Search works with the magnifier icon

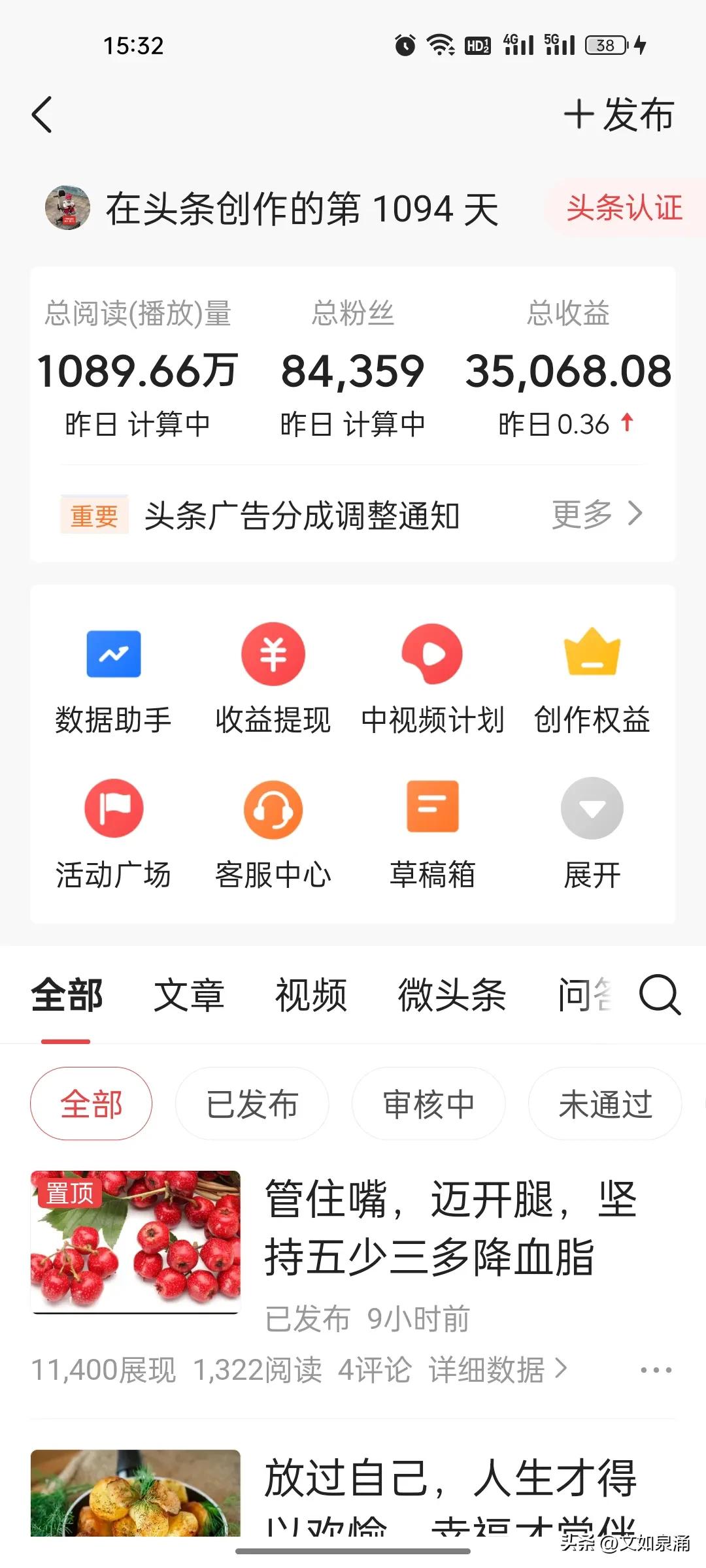[660, 995]
